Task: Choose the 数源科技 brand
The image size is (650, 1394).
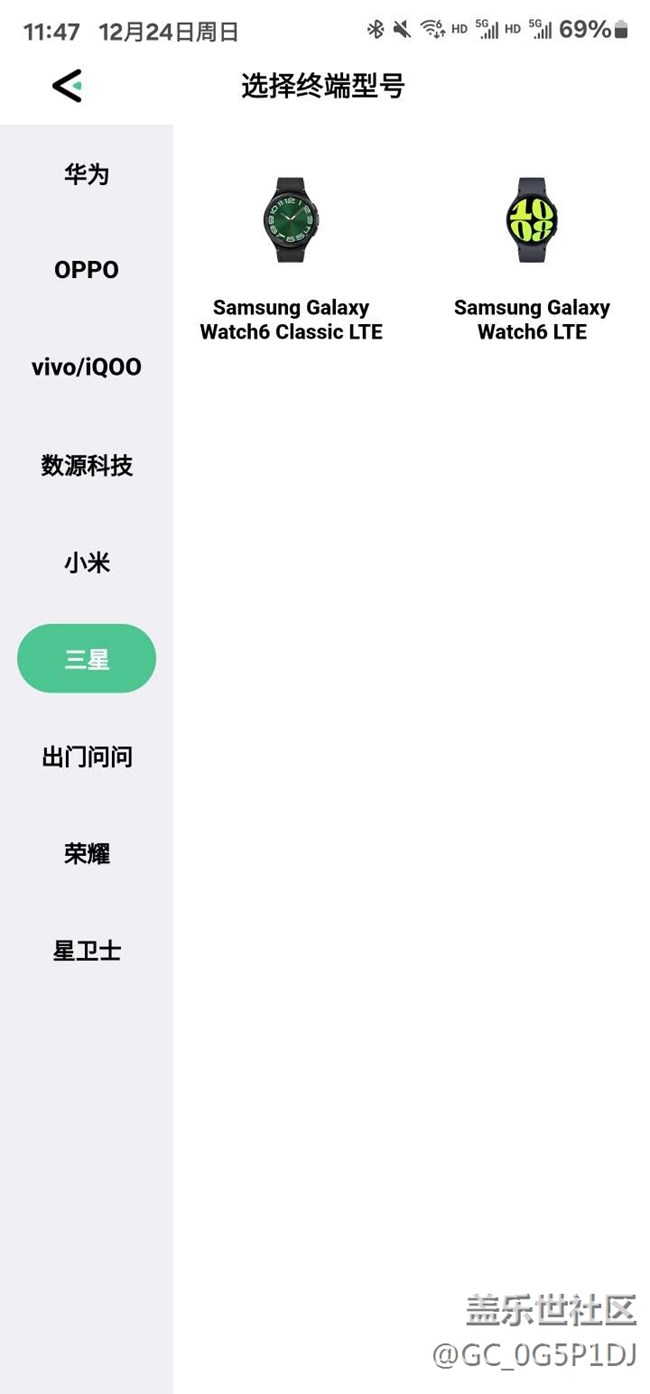Action: tap(87, 465)
